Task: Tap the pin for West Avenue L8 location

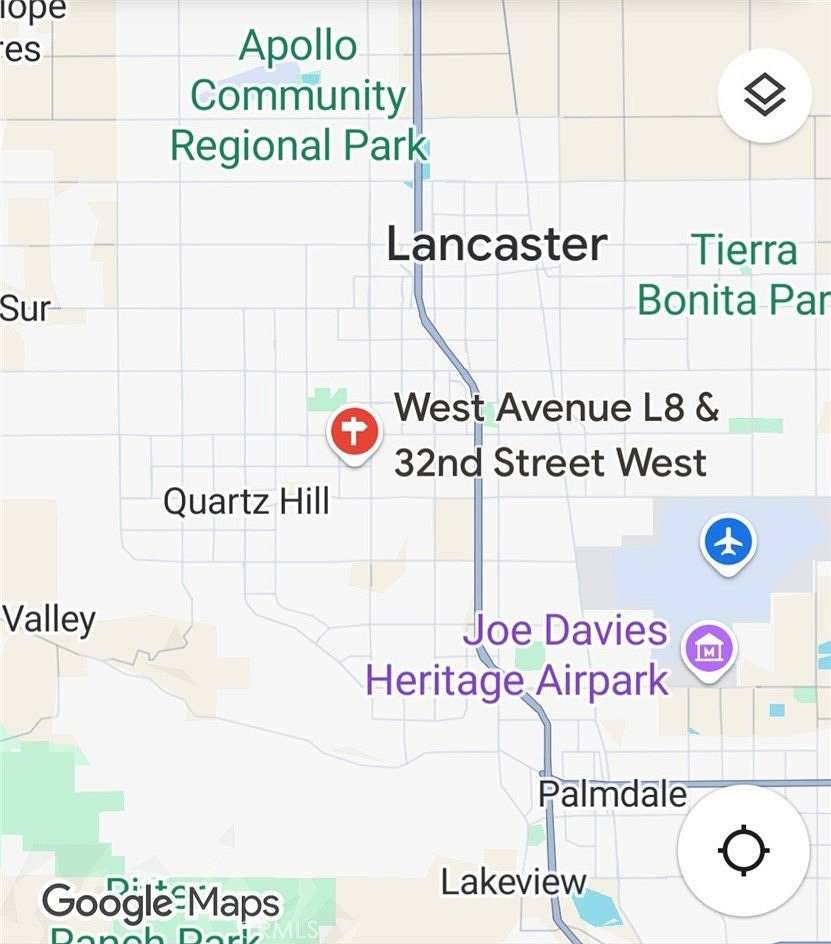Action: [355, 431]
